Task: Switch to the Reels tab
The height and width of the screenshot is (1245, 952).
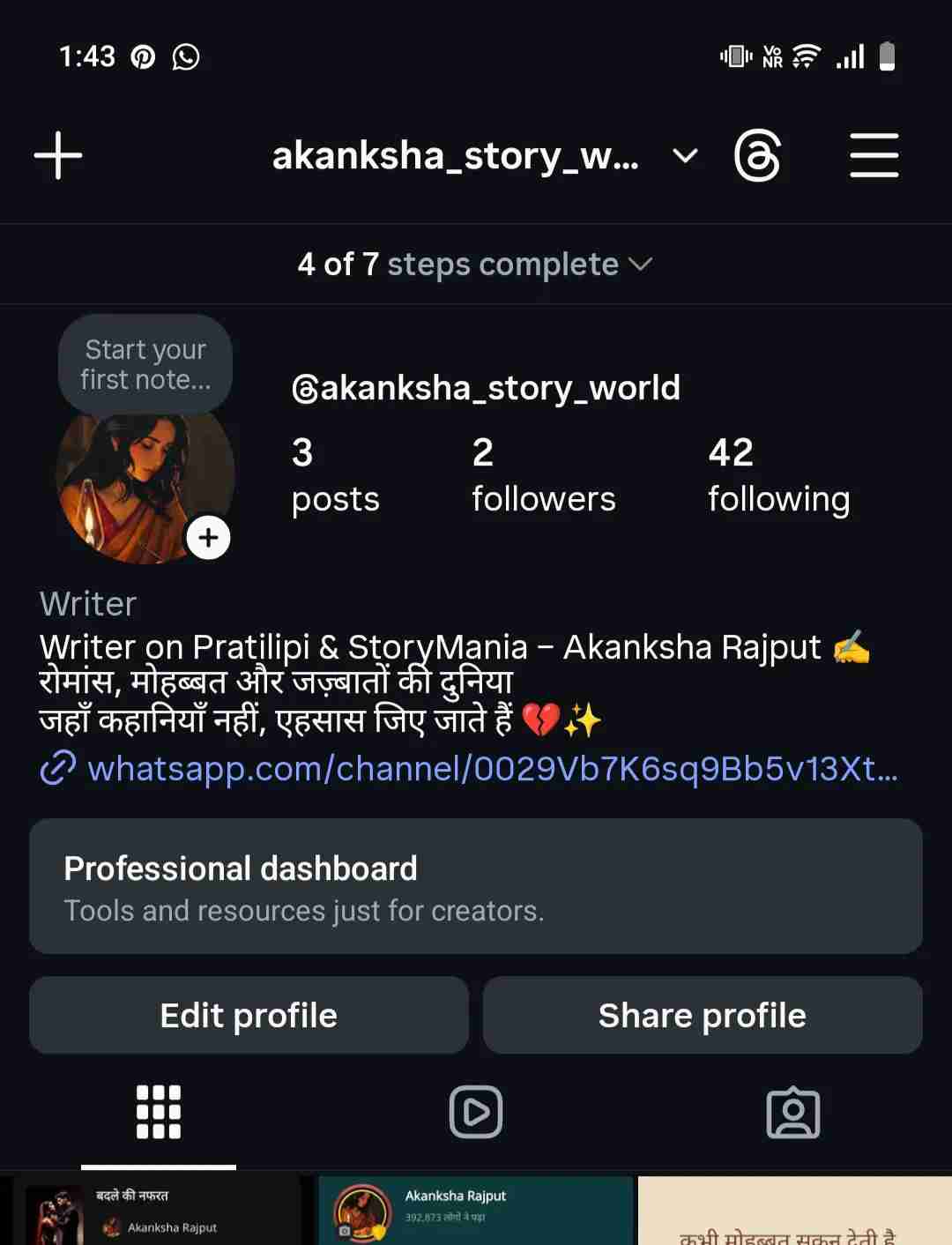Action: pos(476,1112)
